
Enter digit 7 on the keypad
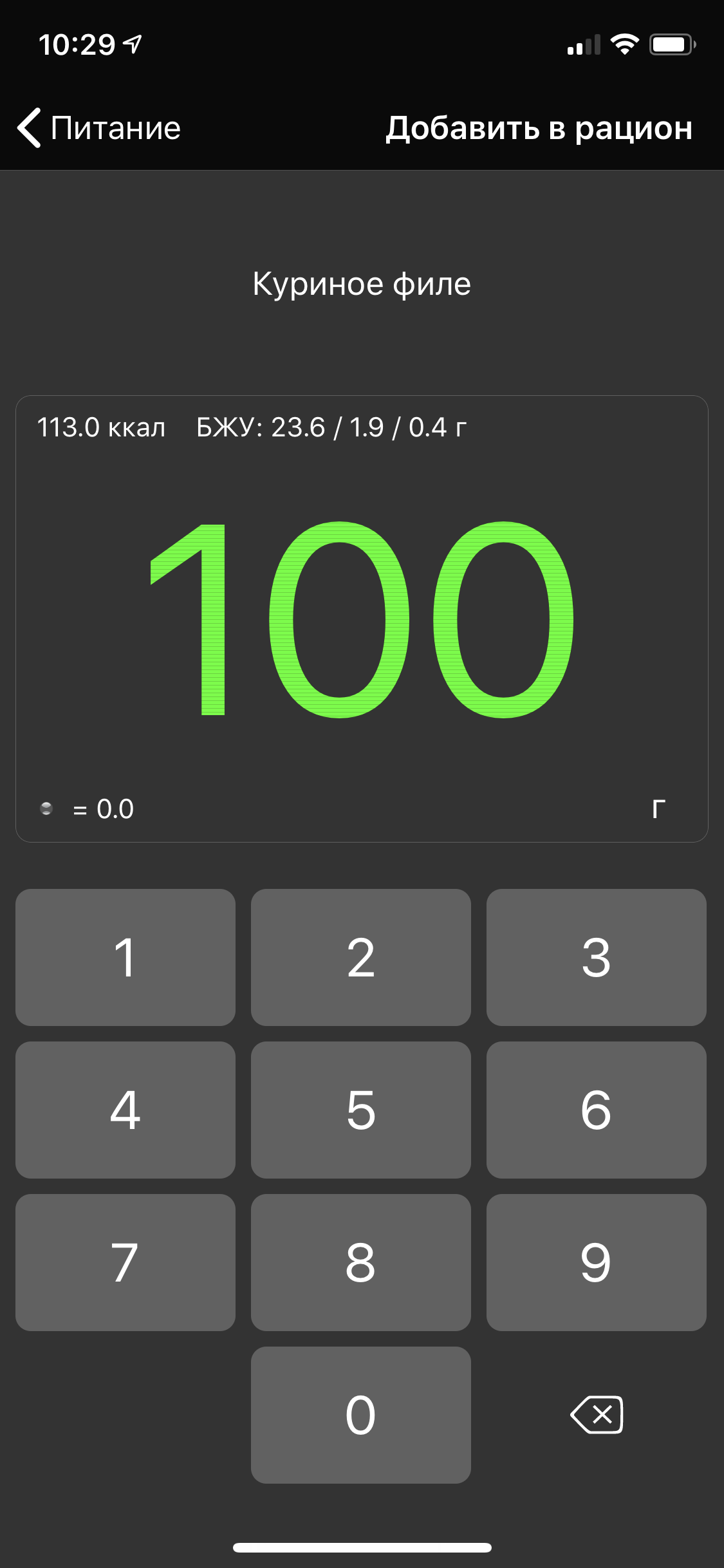(x=125, y=1262)
